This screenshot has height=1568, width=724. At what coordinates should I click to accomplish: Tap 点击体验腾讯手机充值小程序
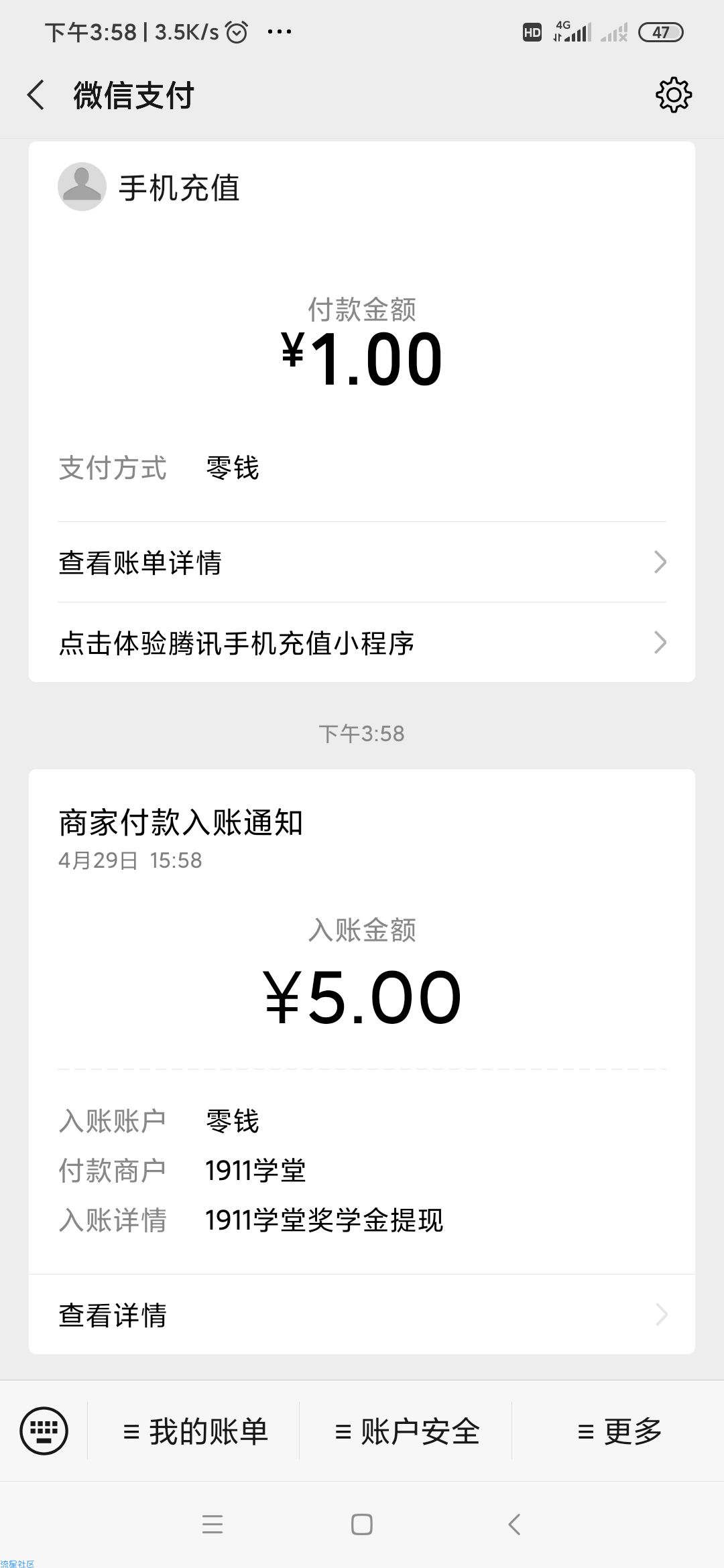point(362,643)
